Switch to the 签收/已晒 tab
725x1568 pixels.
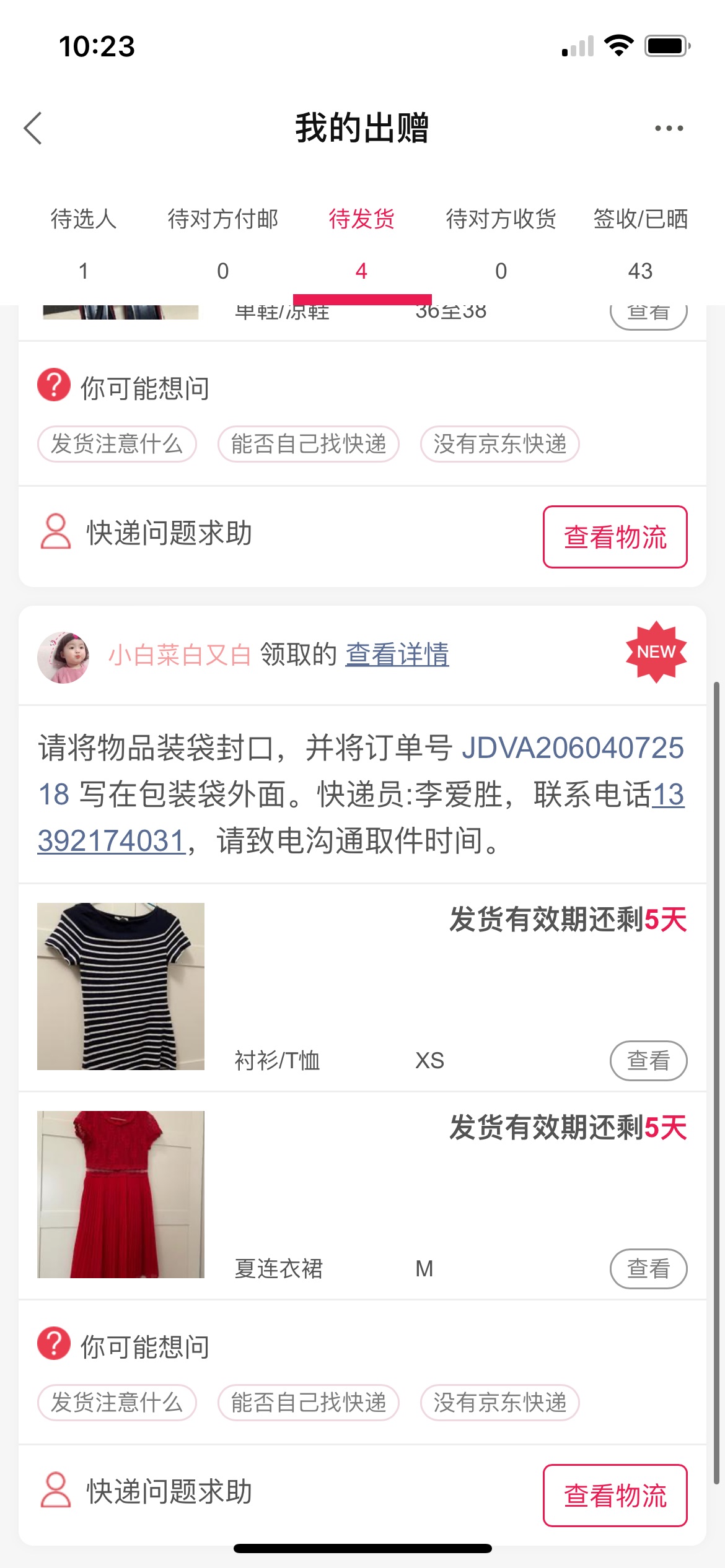(640, 243)
